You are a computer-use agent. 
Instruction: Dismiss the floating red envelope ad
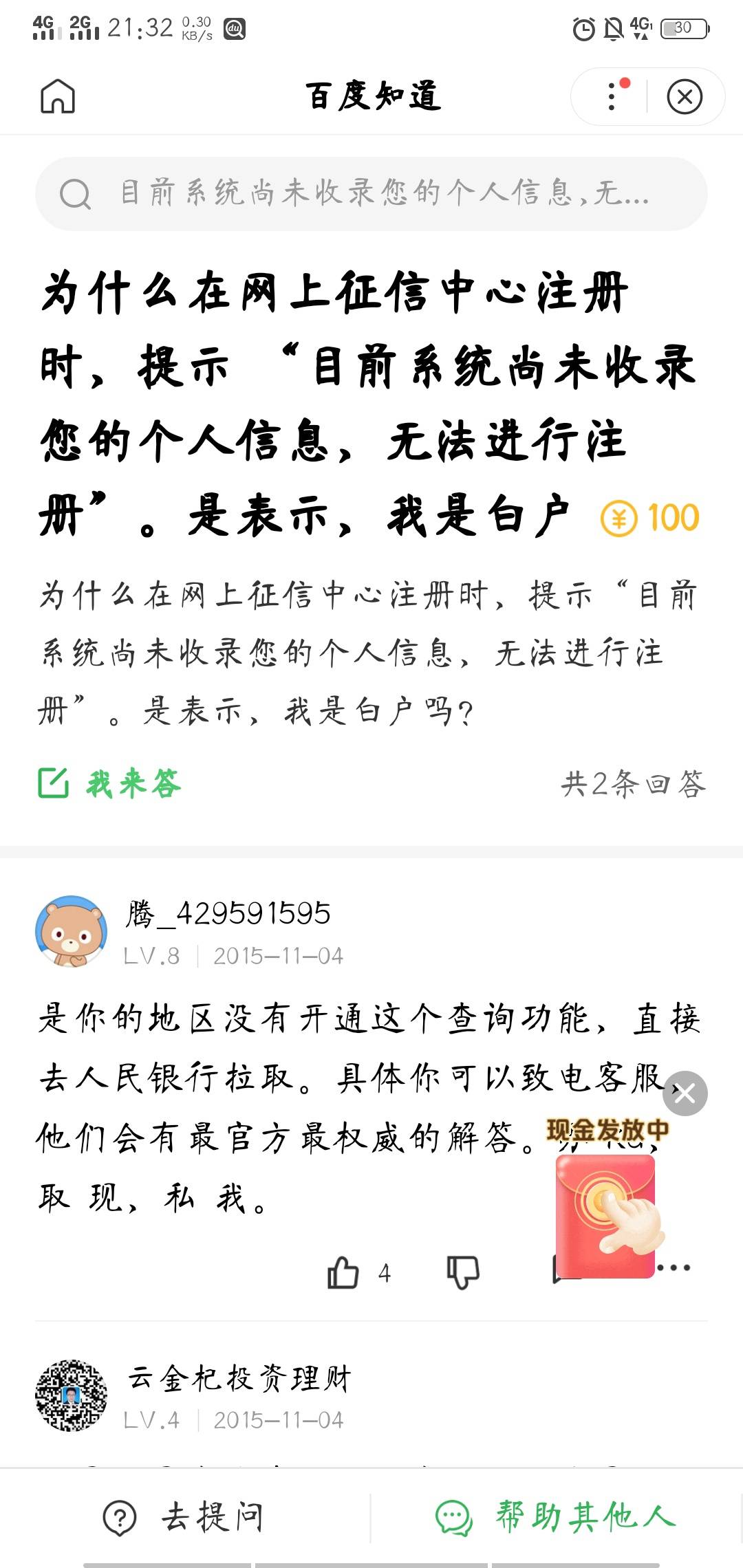[685, 1093]
